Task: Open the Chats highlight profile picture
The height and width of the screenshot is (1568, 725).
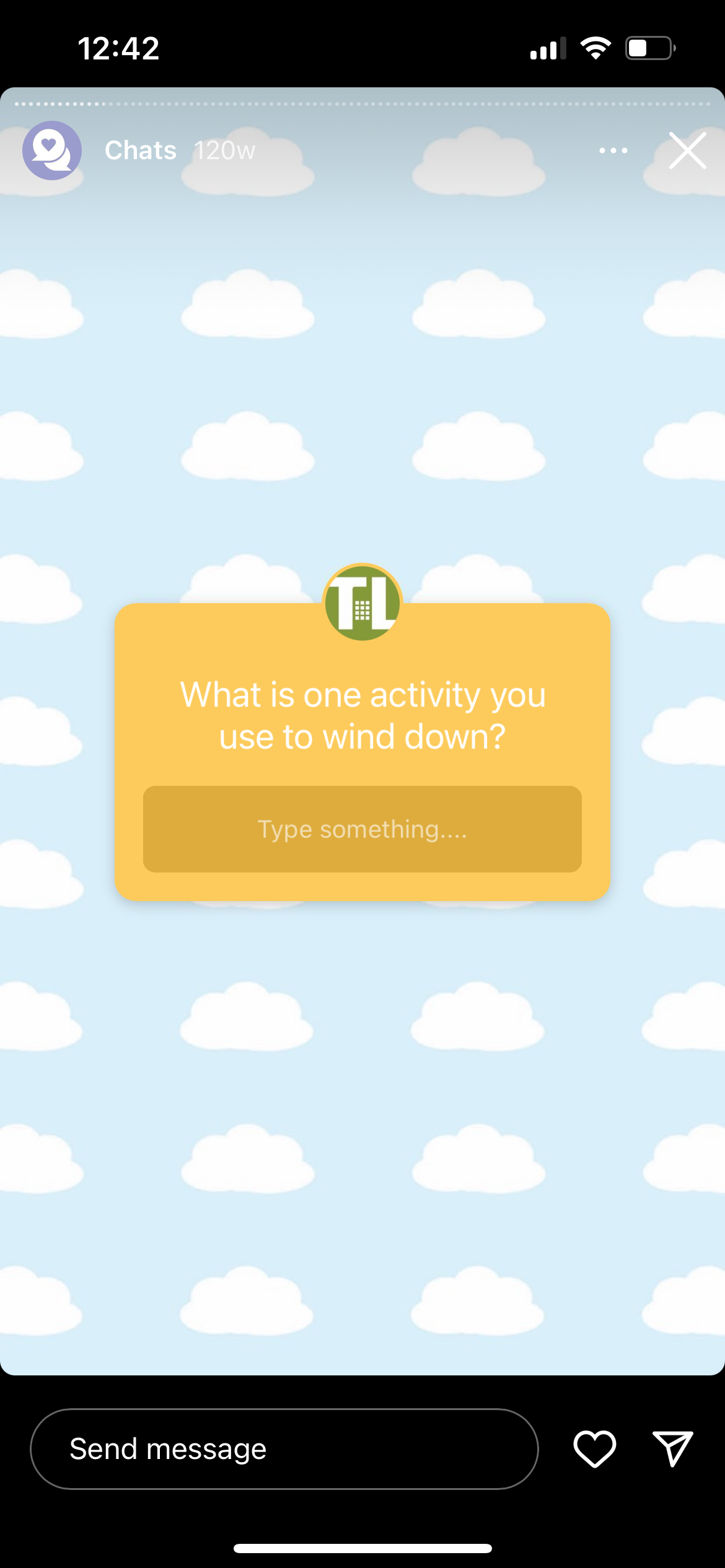Action: pos(52,150)
